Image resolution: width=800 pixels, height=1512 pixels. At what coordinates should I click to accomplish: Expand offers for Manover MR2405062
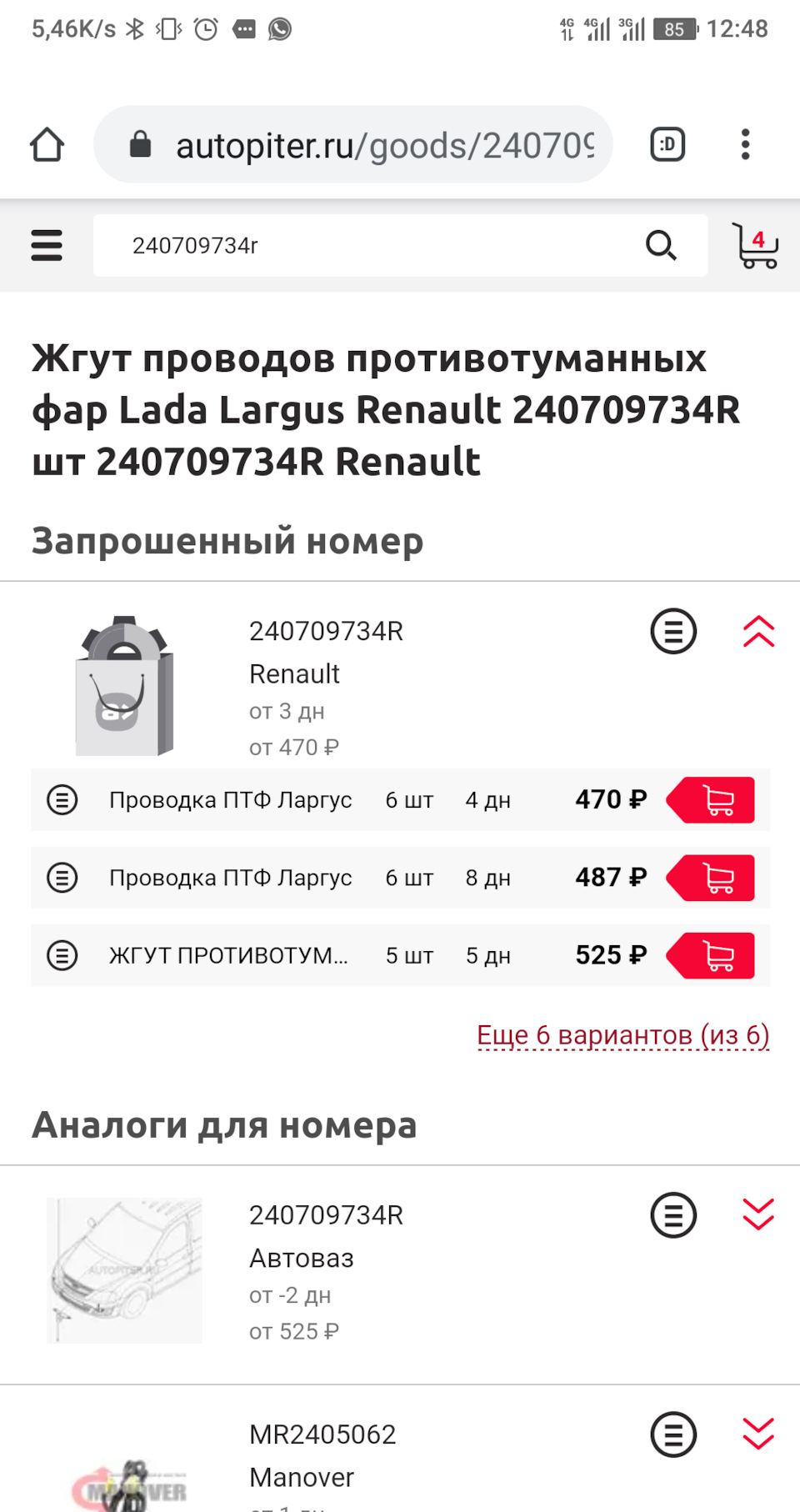click(x=757, y=1435)
